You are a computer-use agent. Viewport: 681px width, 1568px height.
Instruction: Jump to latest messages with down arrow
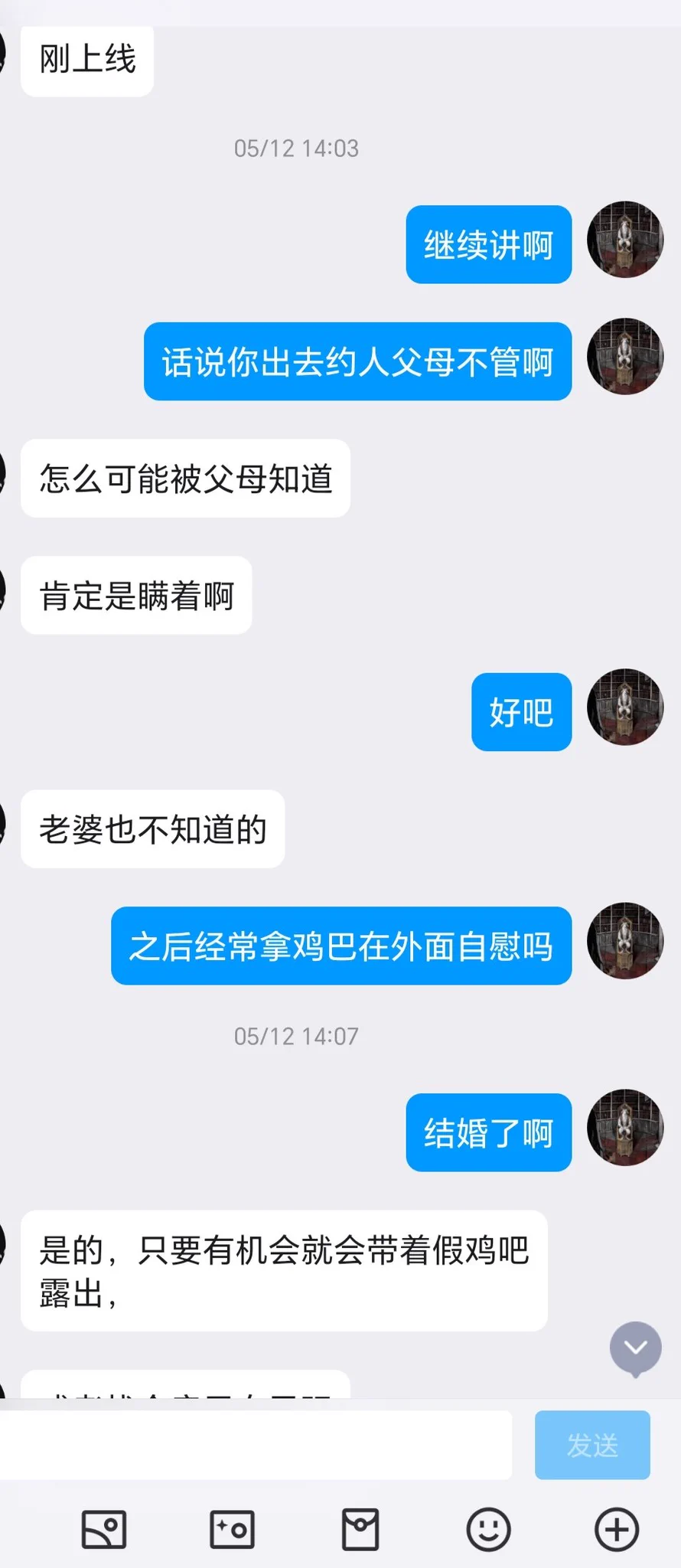click(x=636, y=1349)
